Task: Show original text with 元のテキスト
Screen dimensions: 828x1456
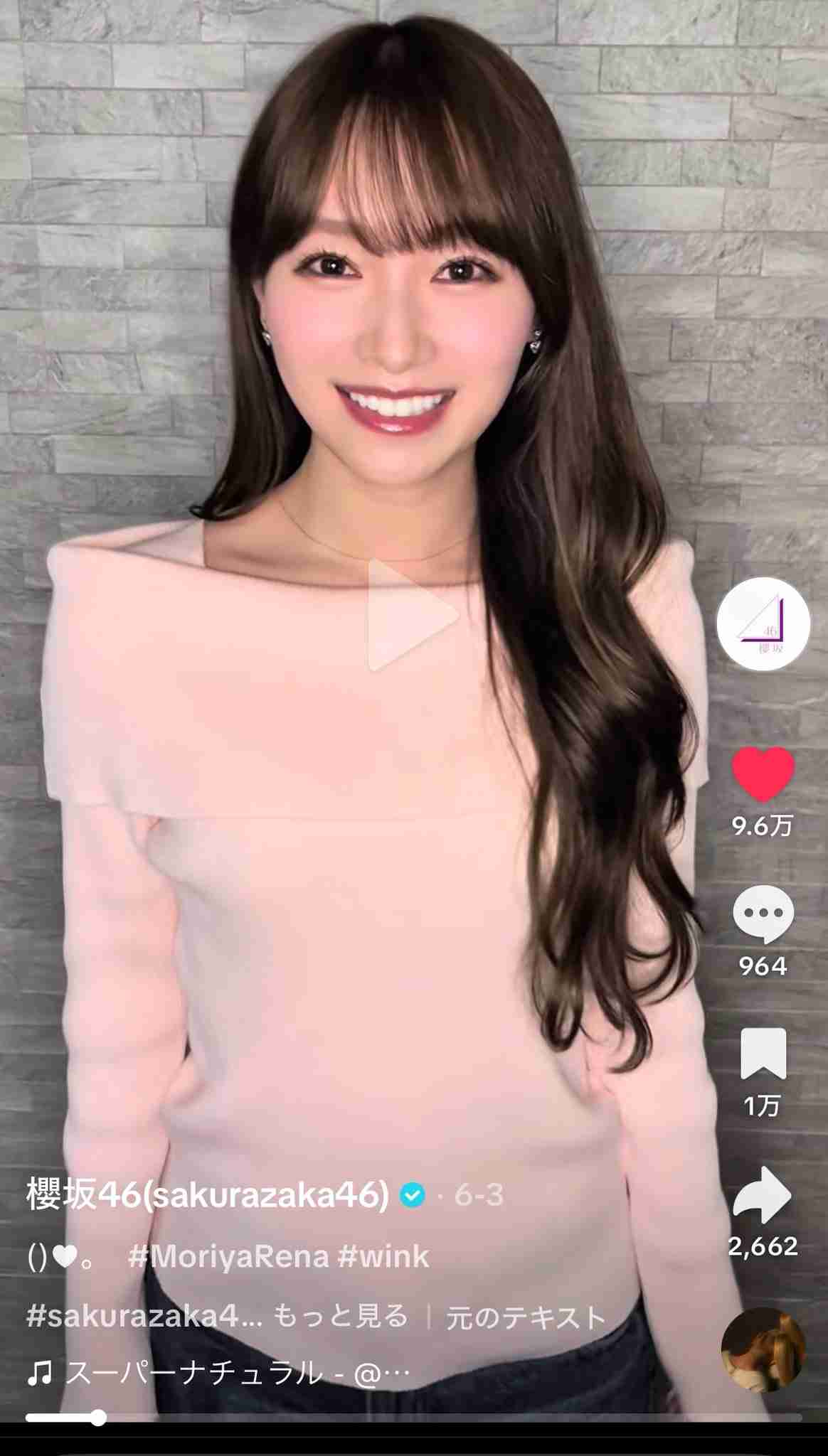Action: coord(525,1318)
